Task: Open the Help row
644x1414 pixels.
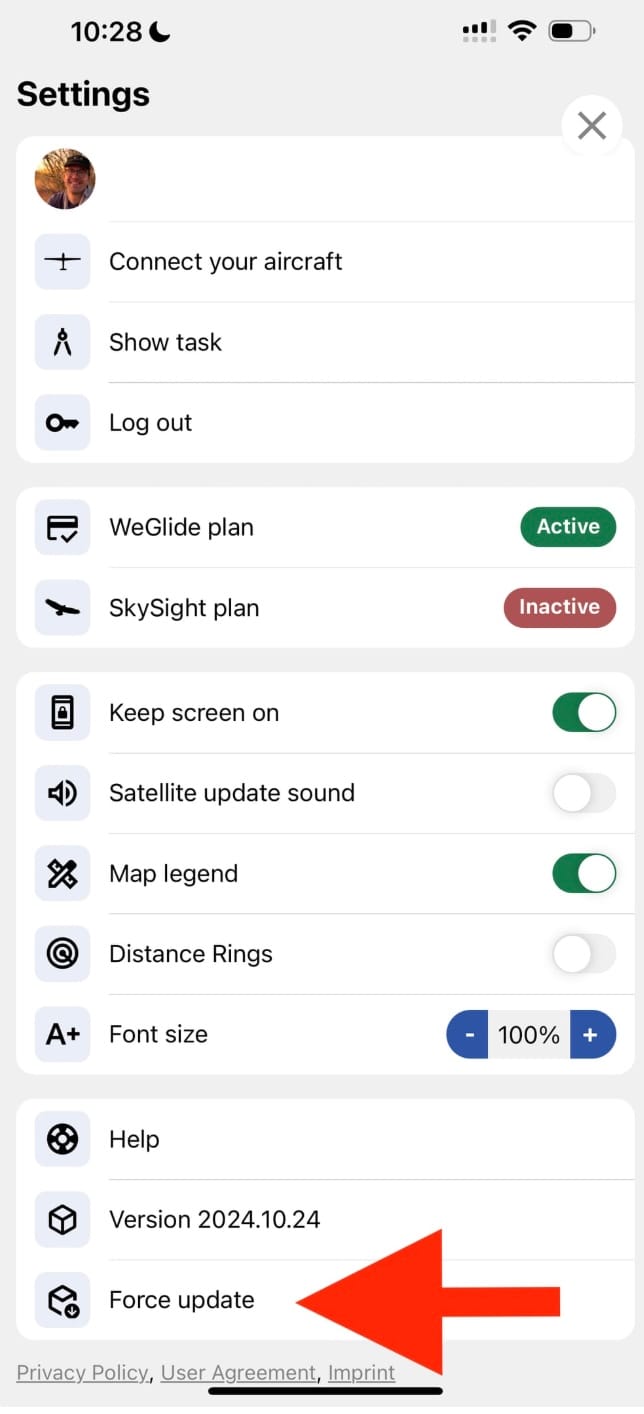Action: [x=325, y=1139]
